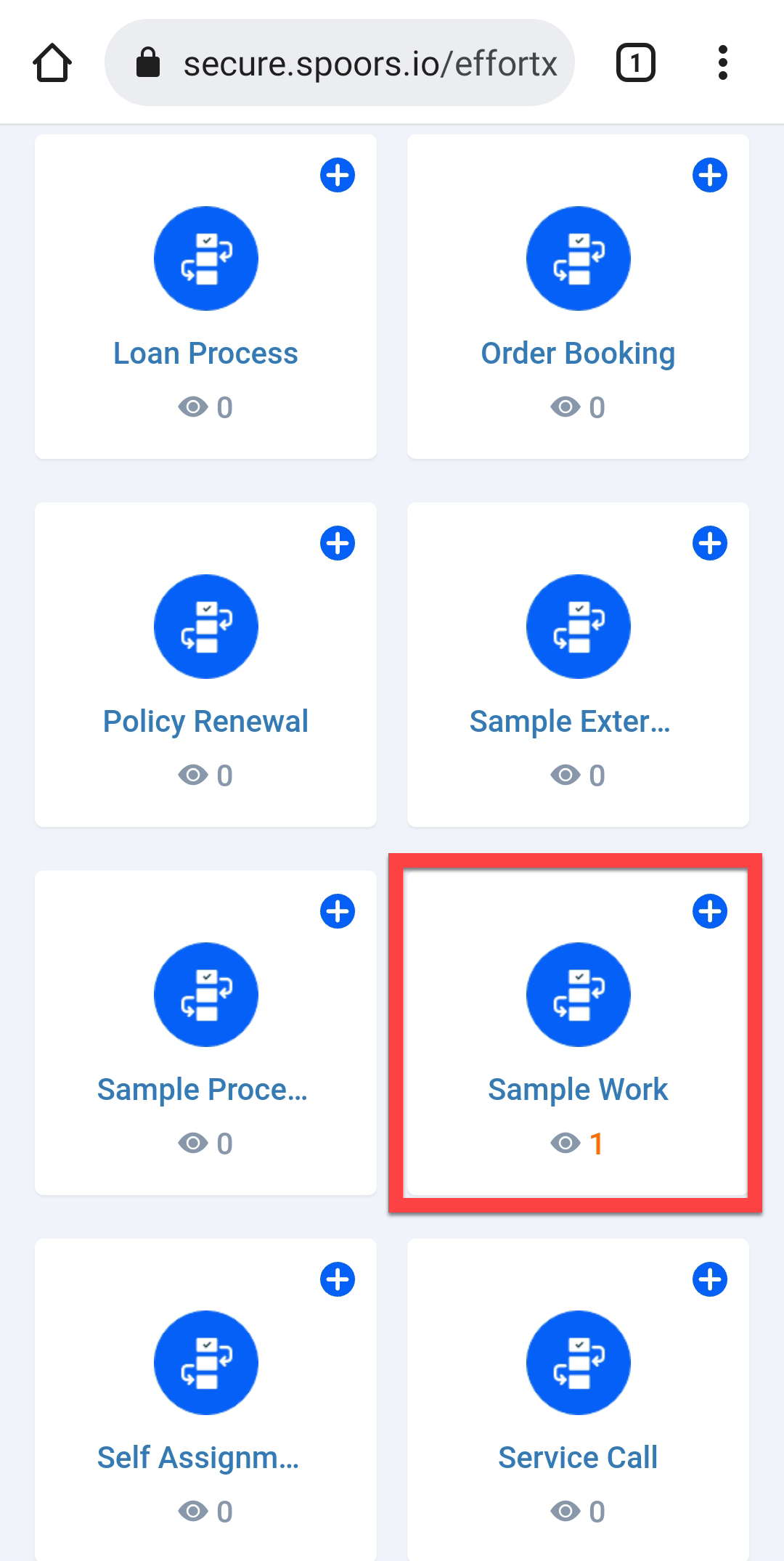Add a new Service Call entry
The width and height of the screenshot is (784, 1561).
pyautogui.click(x=710, y=1280)
